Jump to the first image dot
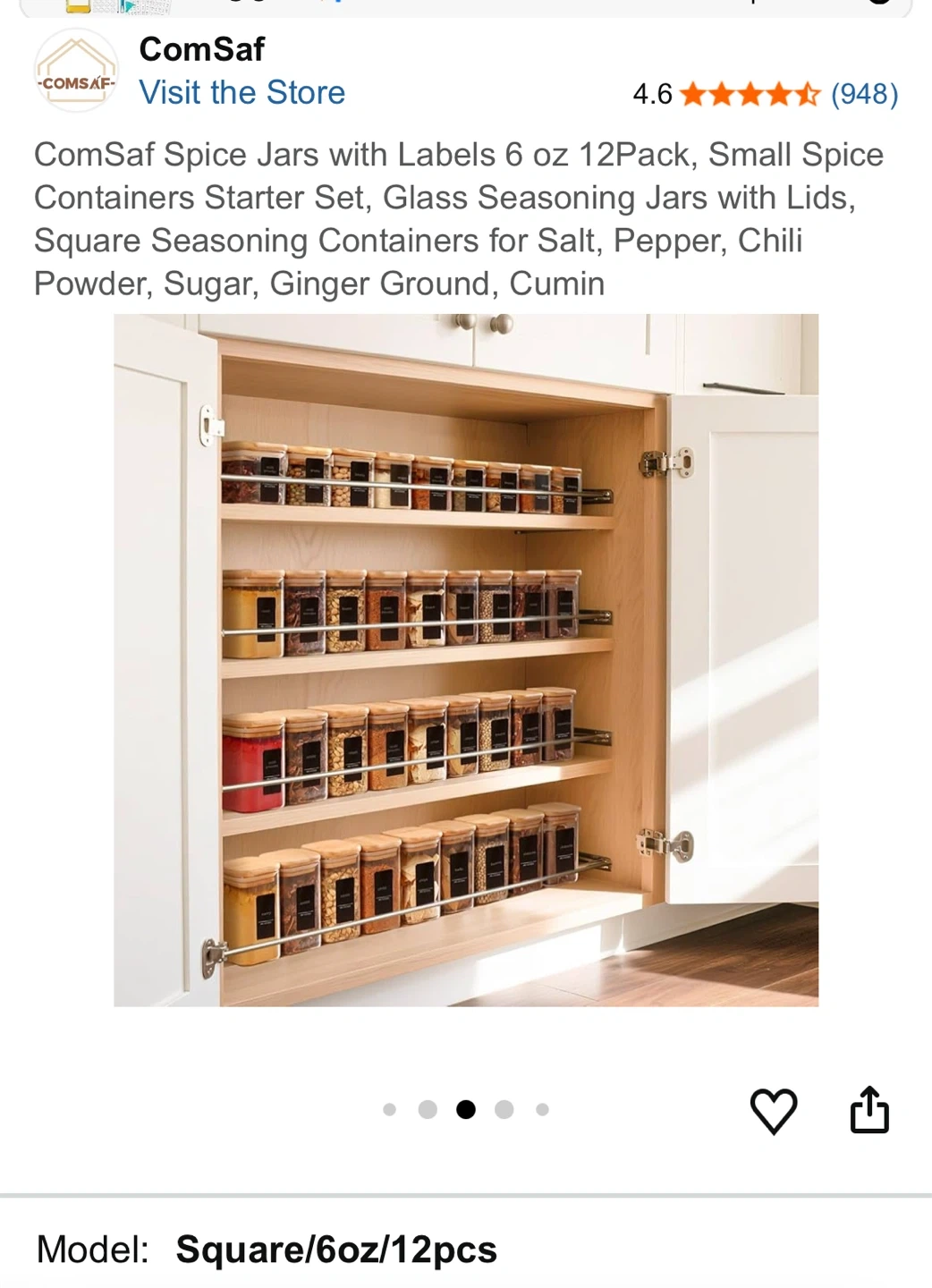The height and width of the screenshot is (1288, 932). click(x=389, y=1110)
